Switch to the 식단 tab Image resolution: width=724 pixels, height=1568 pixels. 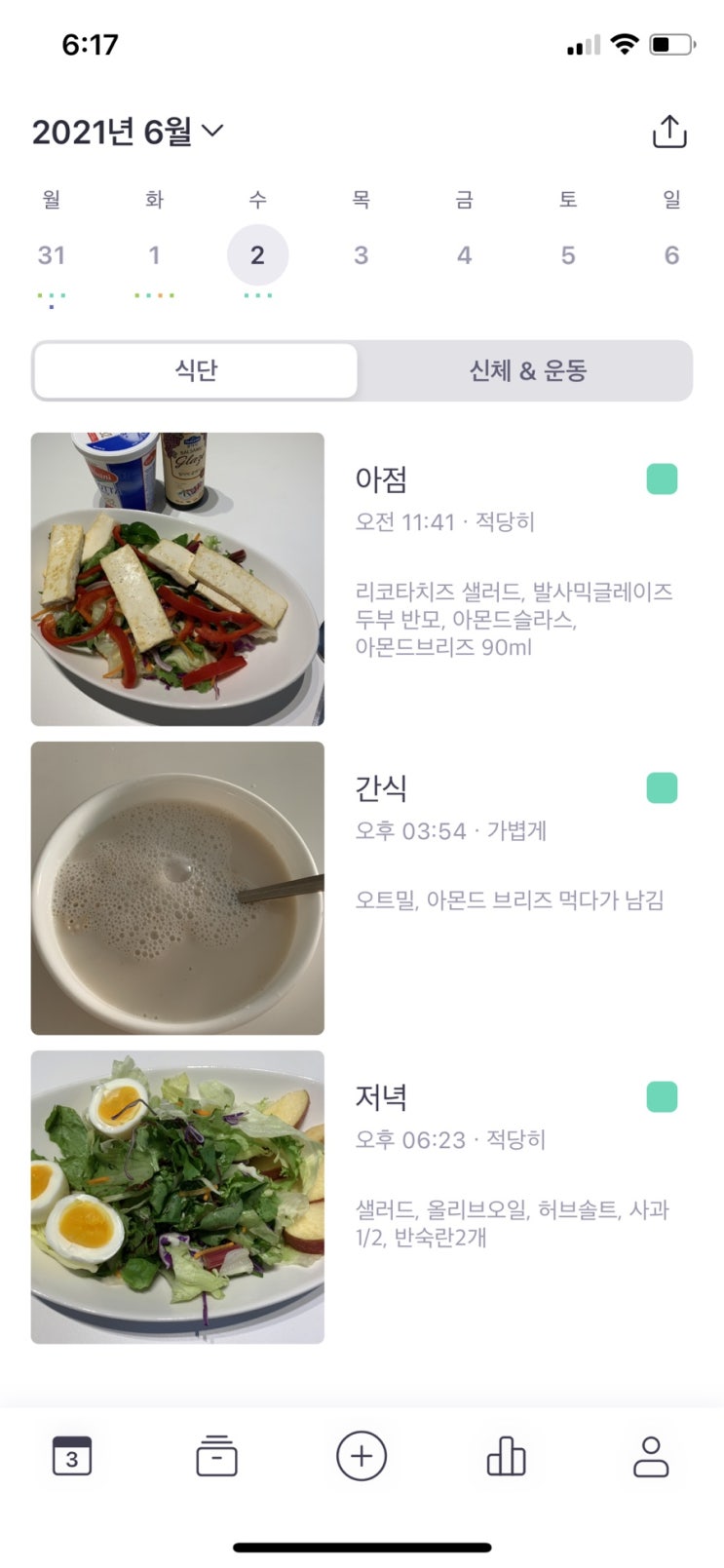196,370
